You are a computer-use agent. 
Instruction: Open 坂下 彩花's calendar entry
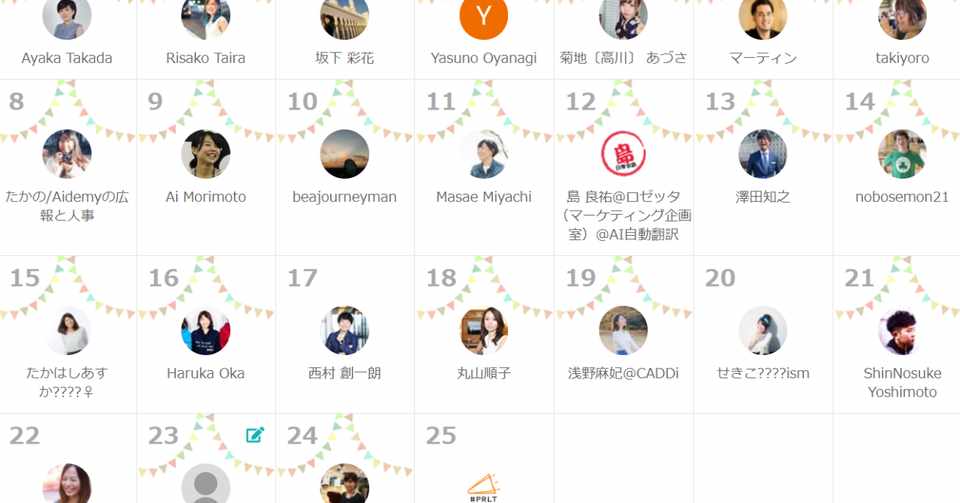click(345, 58)
